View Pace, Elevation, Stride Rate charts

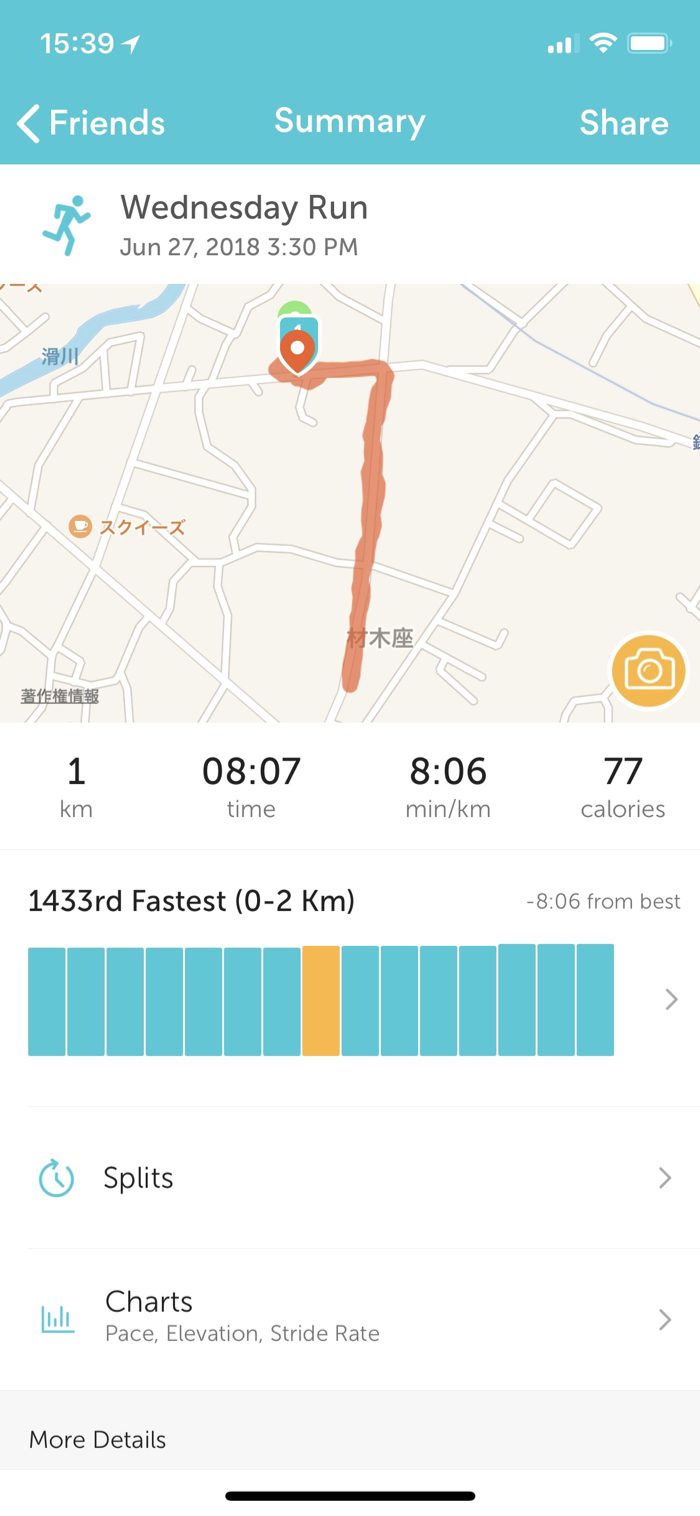[x=350, y=1318]
